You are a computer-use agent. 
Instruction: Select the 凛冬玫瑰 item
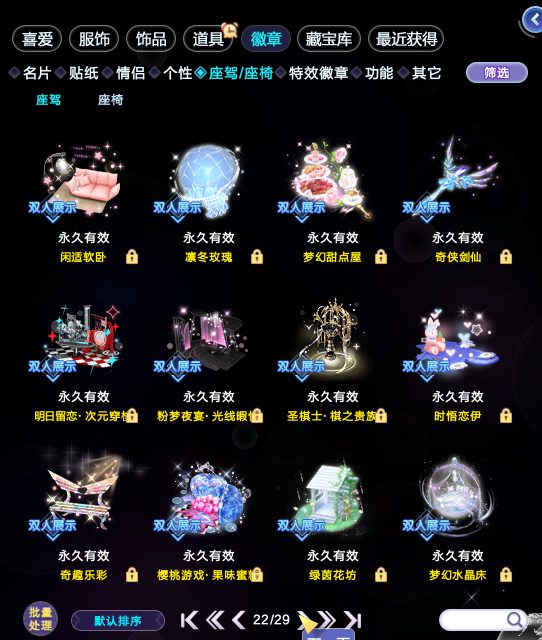208,202
